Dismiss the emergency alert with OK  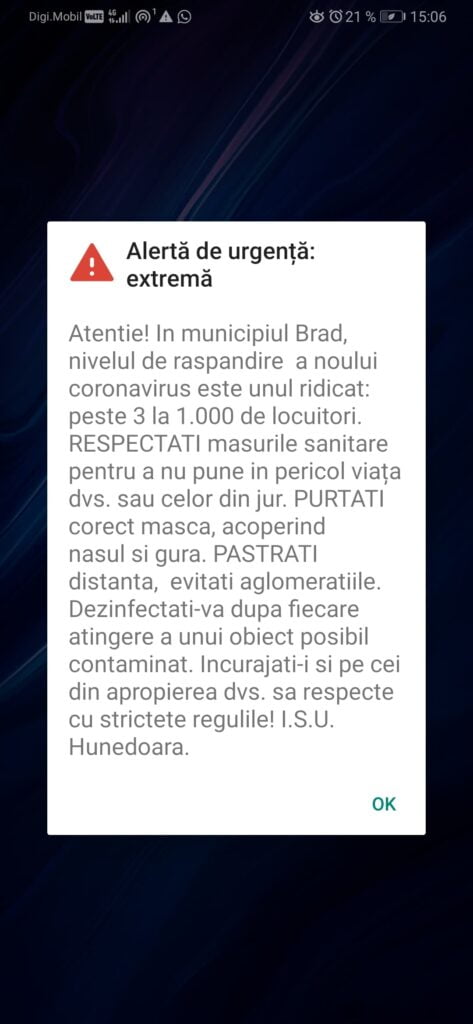(x=383, y=803)
